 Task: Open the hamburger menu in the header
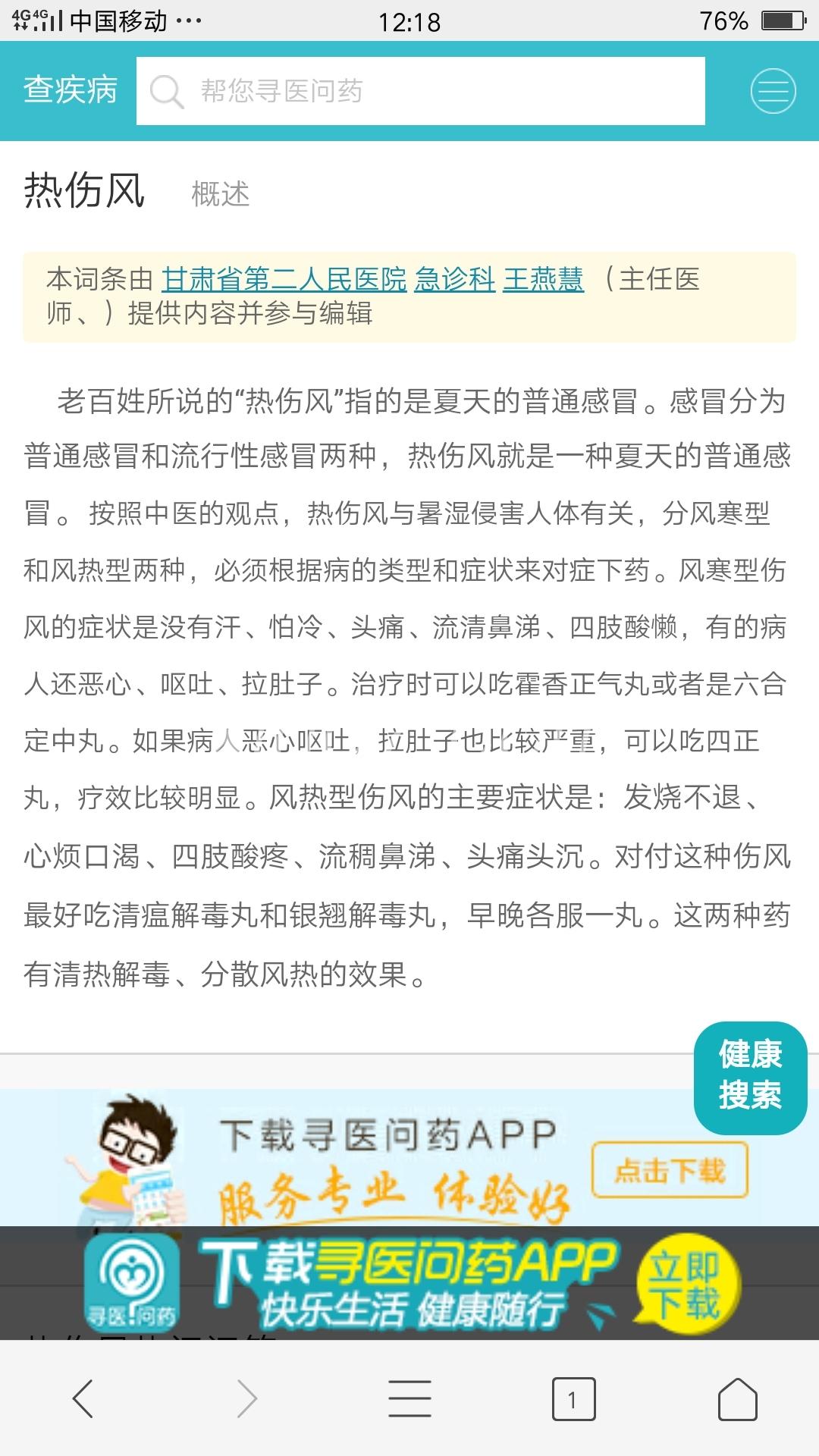pos(773,91)
